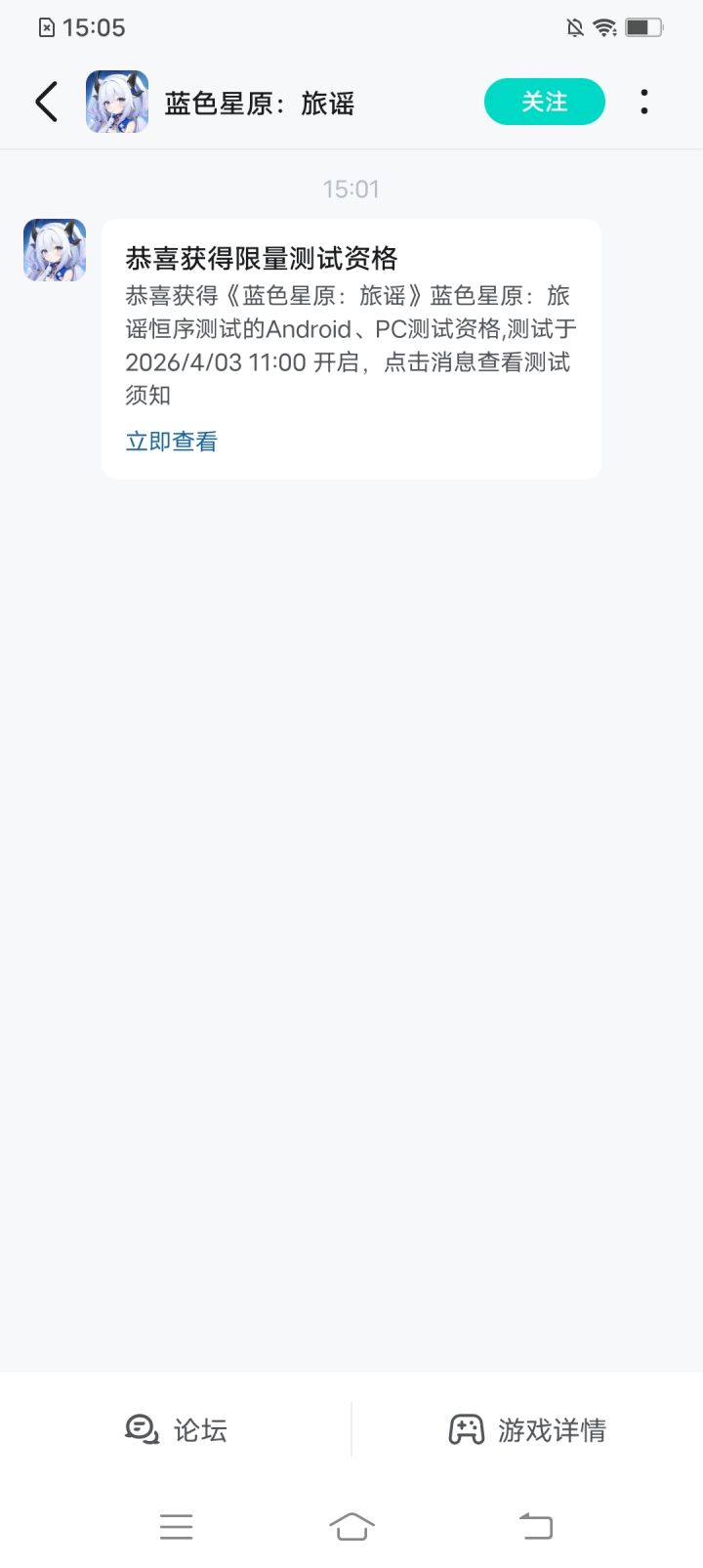This screenshot has width=703, height=1568.
Task: Open the 立即查看 link
Action: (171, 441)
